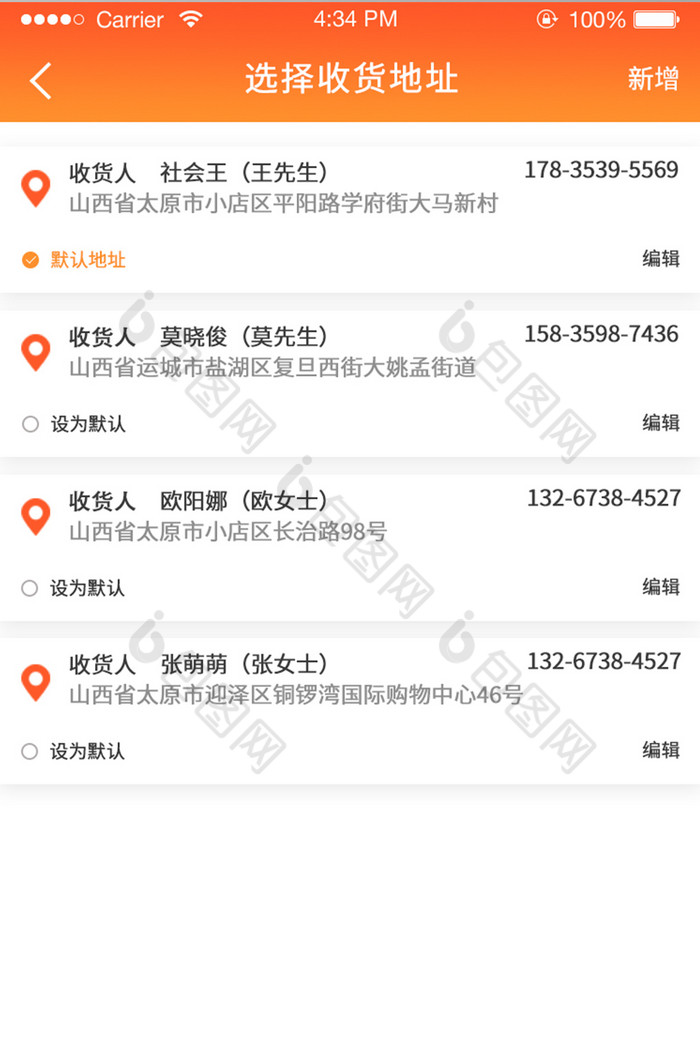700x1053 pixels.
Task: Edit the address for 社会王
Action: tap(660, 259)
